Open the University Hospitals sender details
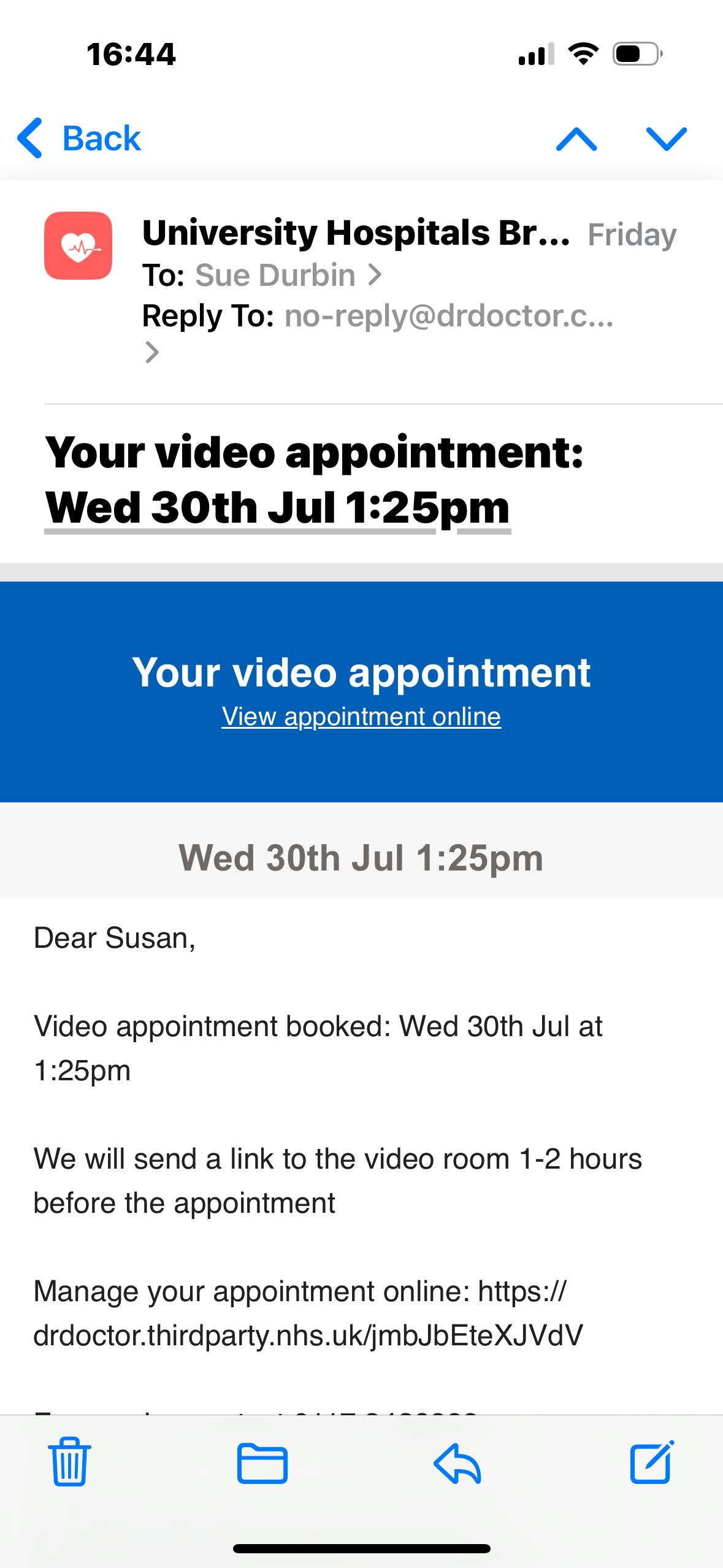 pos(356,233)
